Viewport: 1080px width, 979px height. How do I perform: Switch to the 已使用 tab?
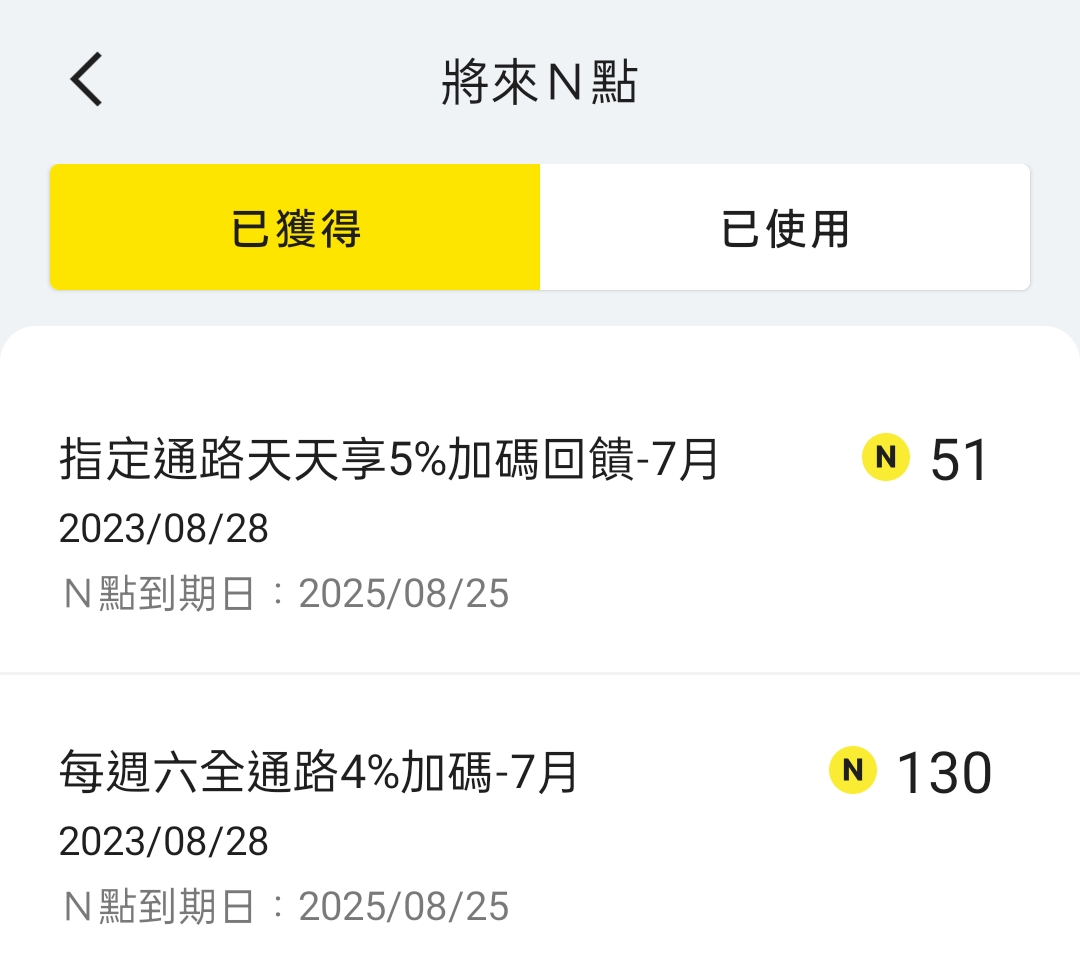tap(785, 228)
